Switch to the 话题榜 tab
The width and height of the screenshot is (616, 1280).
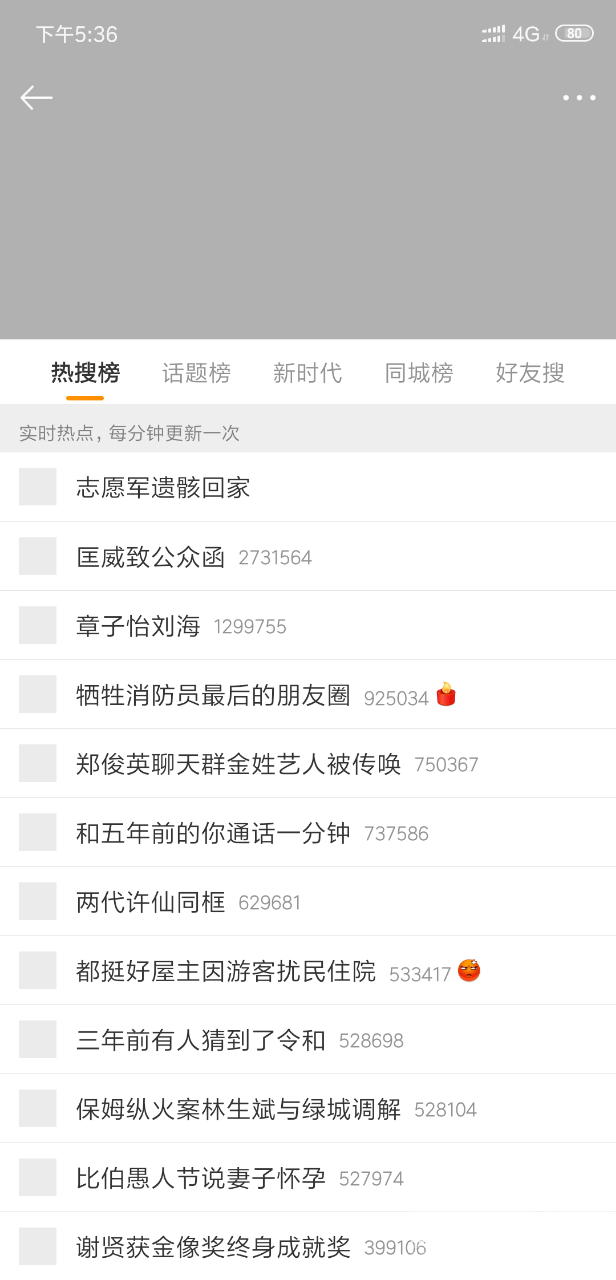click(196, 373)
